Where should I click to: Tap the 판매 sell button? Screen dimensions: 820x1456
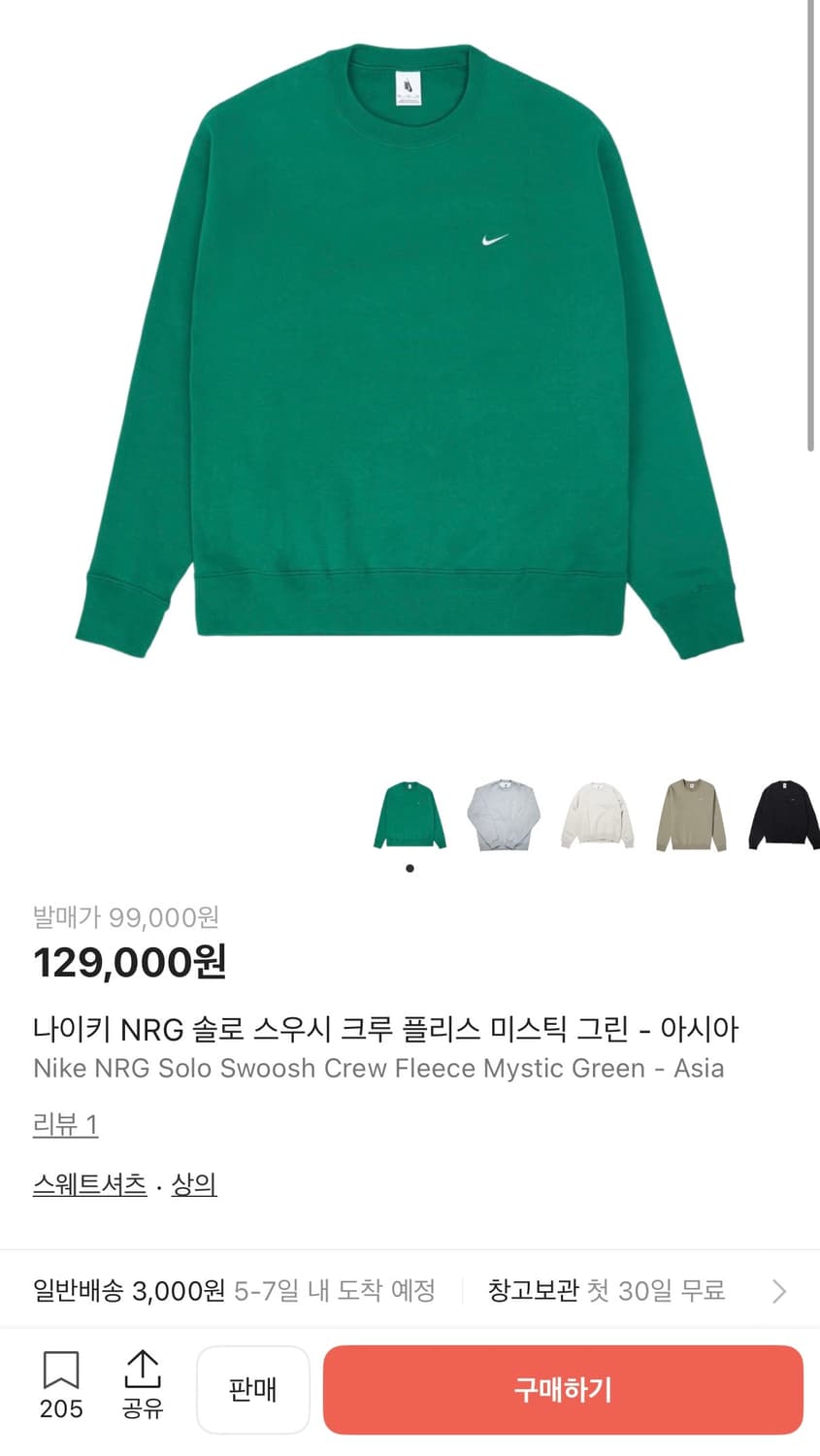[253, 1389]
